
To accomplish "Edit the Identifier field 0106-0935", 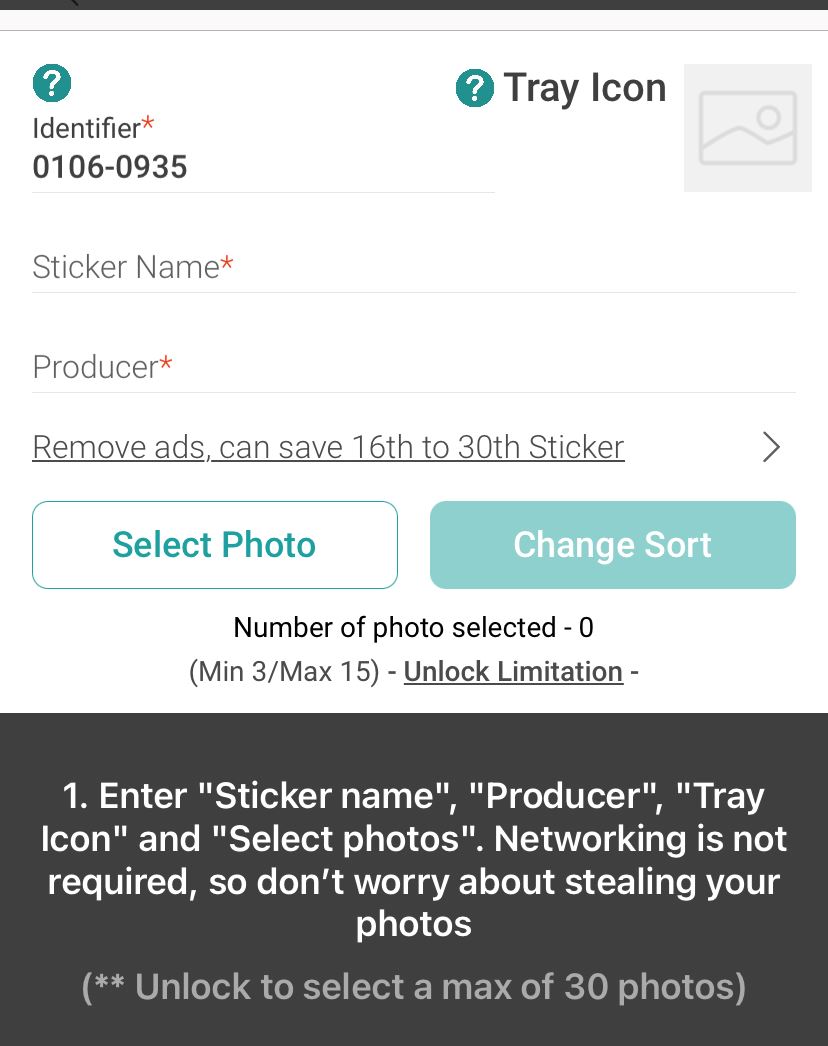I will (262, 166).
